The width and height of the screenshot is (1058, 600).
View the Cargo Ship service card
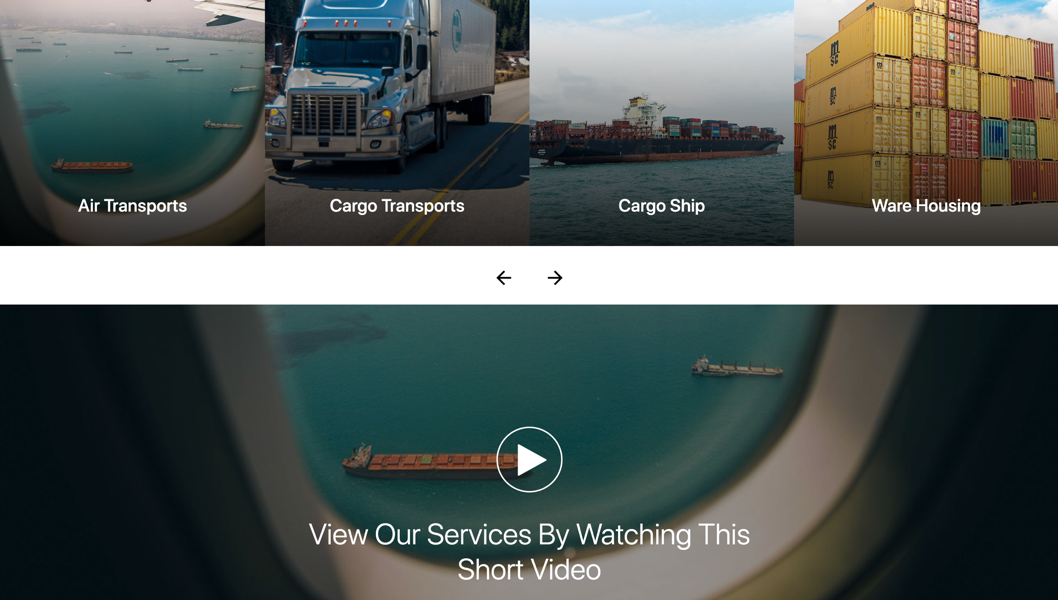661,205
